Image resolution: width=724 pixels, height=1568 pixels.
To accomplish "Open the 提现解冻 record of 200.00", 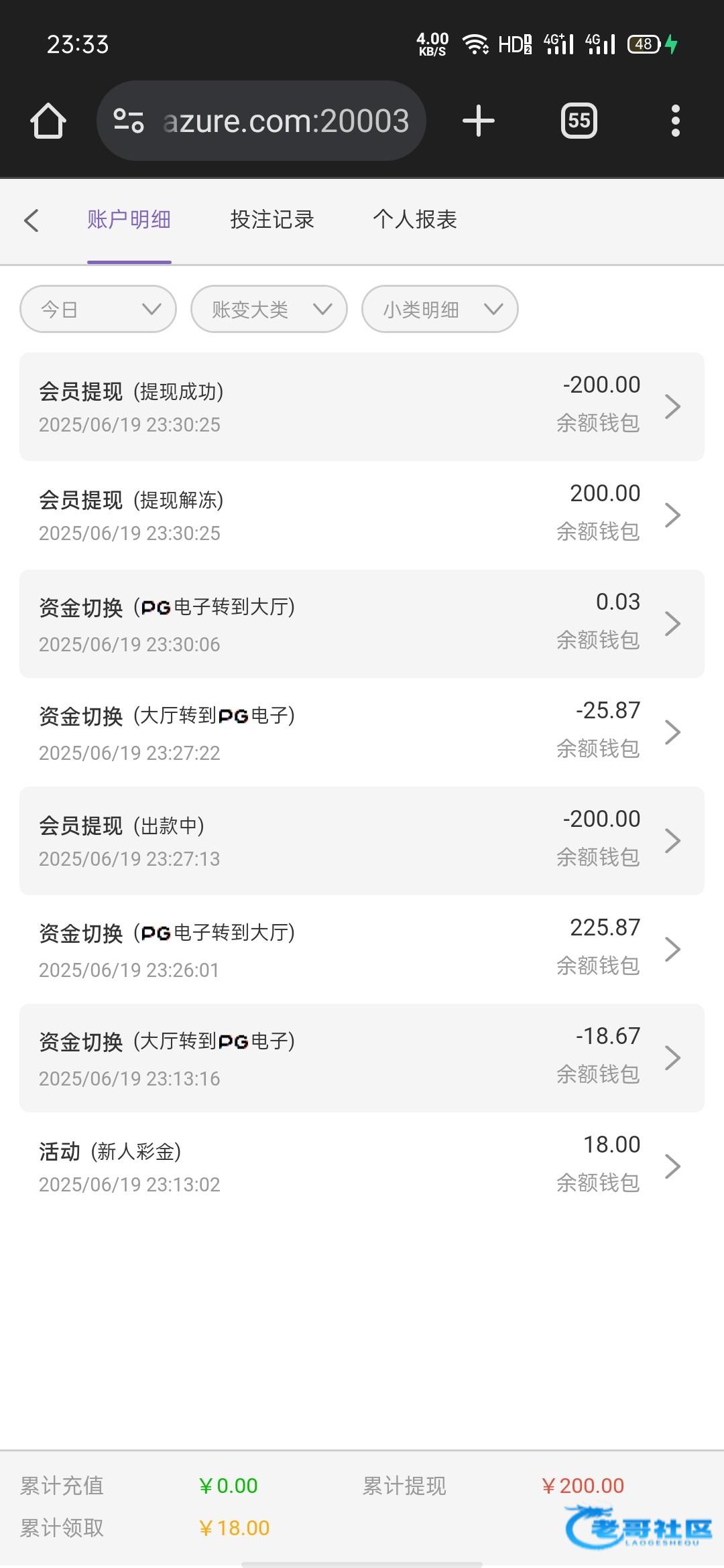I will click(x=362, y=515).
